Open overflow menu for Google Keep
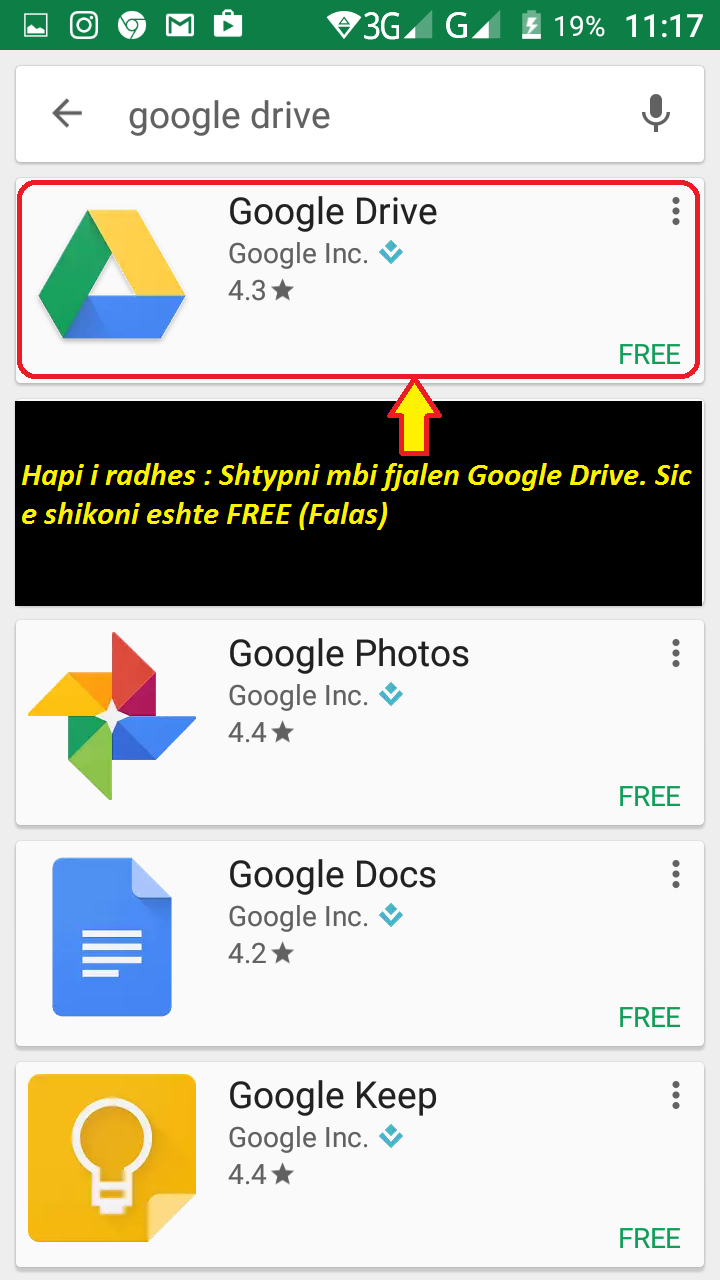 [x=676, y=1095]
